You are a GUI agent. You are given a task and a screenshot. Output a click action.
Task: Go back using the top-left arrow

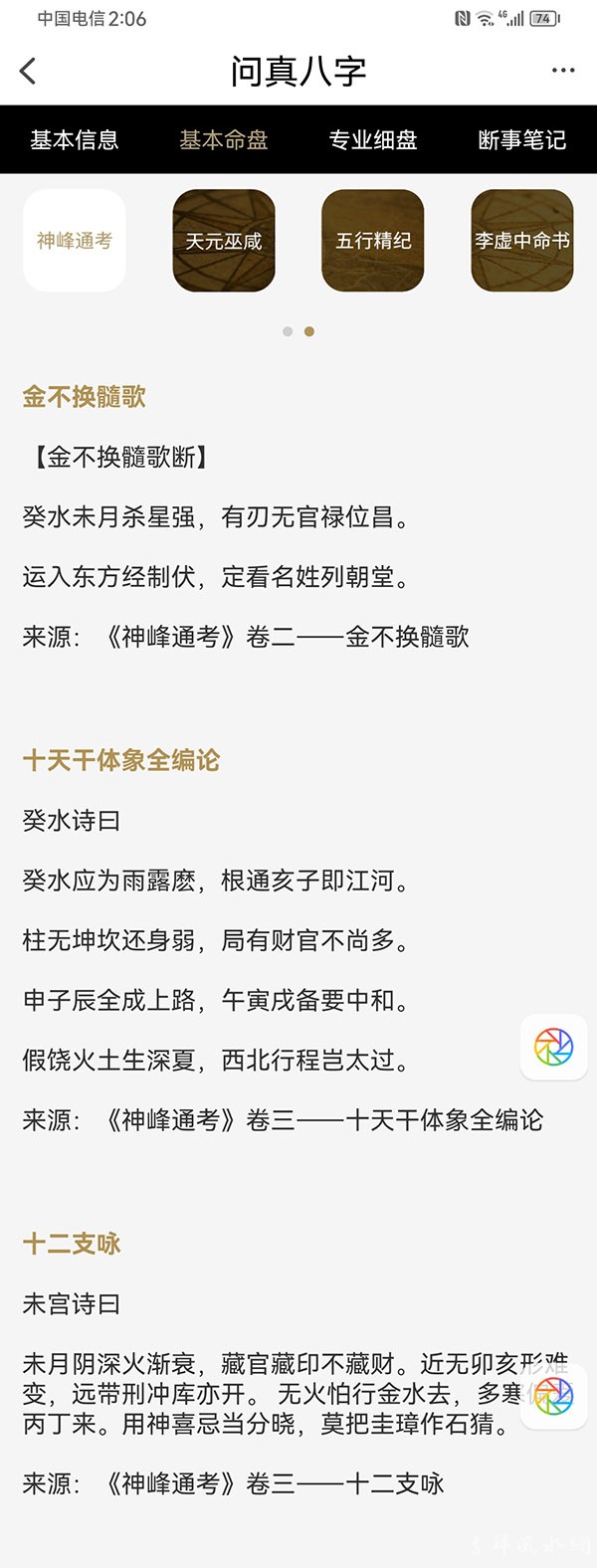28,71
